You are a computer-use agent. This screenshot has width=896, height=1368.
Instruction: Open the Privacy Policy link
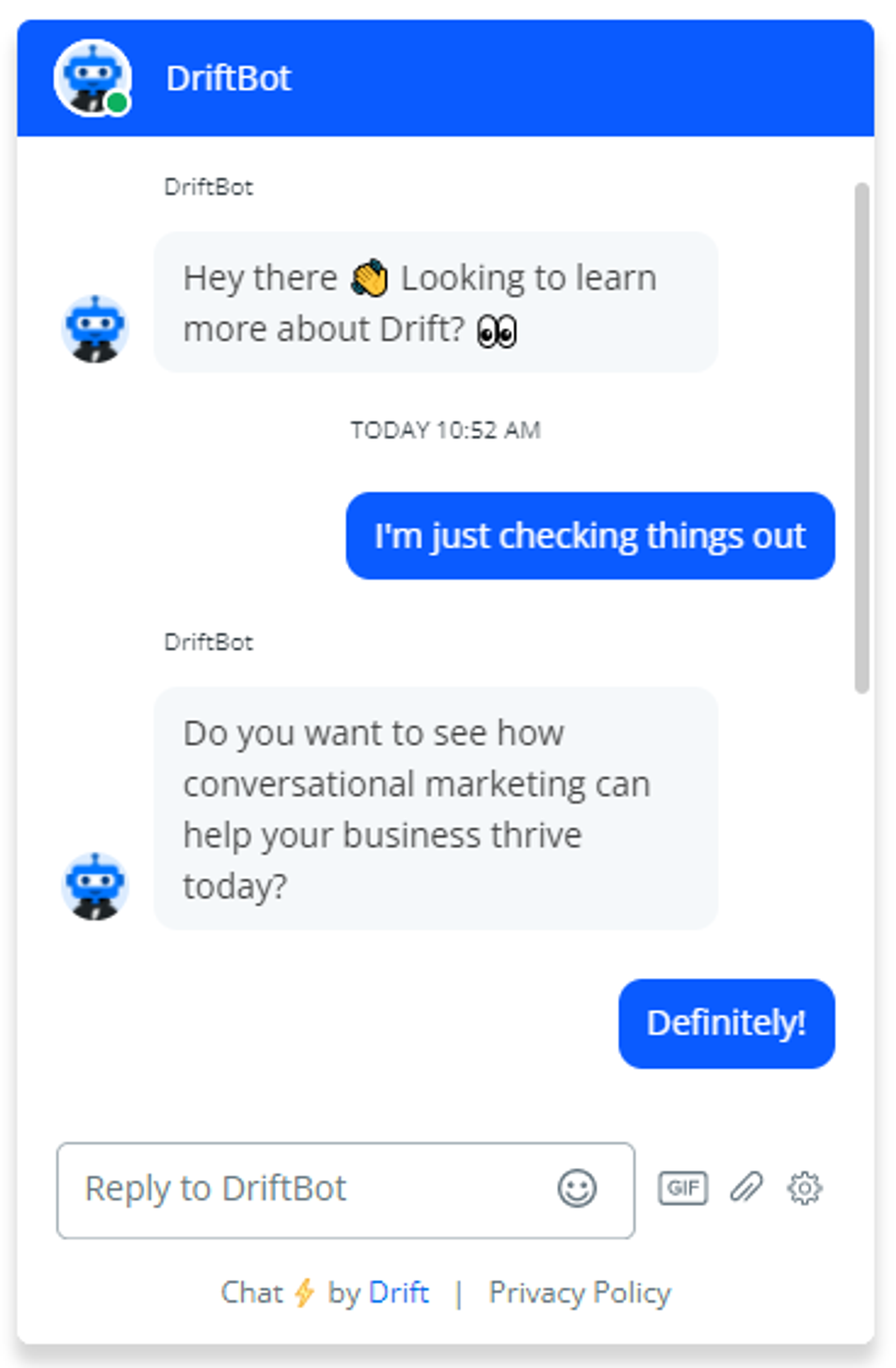coord(579,1293)
